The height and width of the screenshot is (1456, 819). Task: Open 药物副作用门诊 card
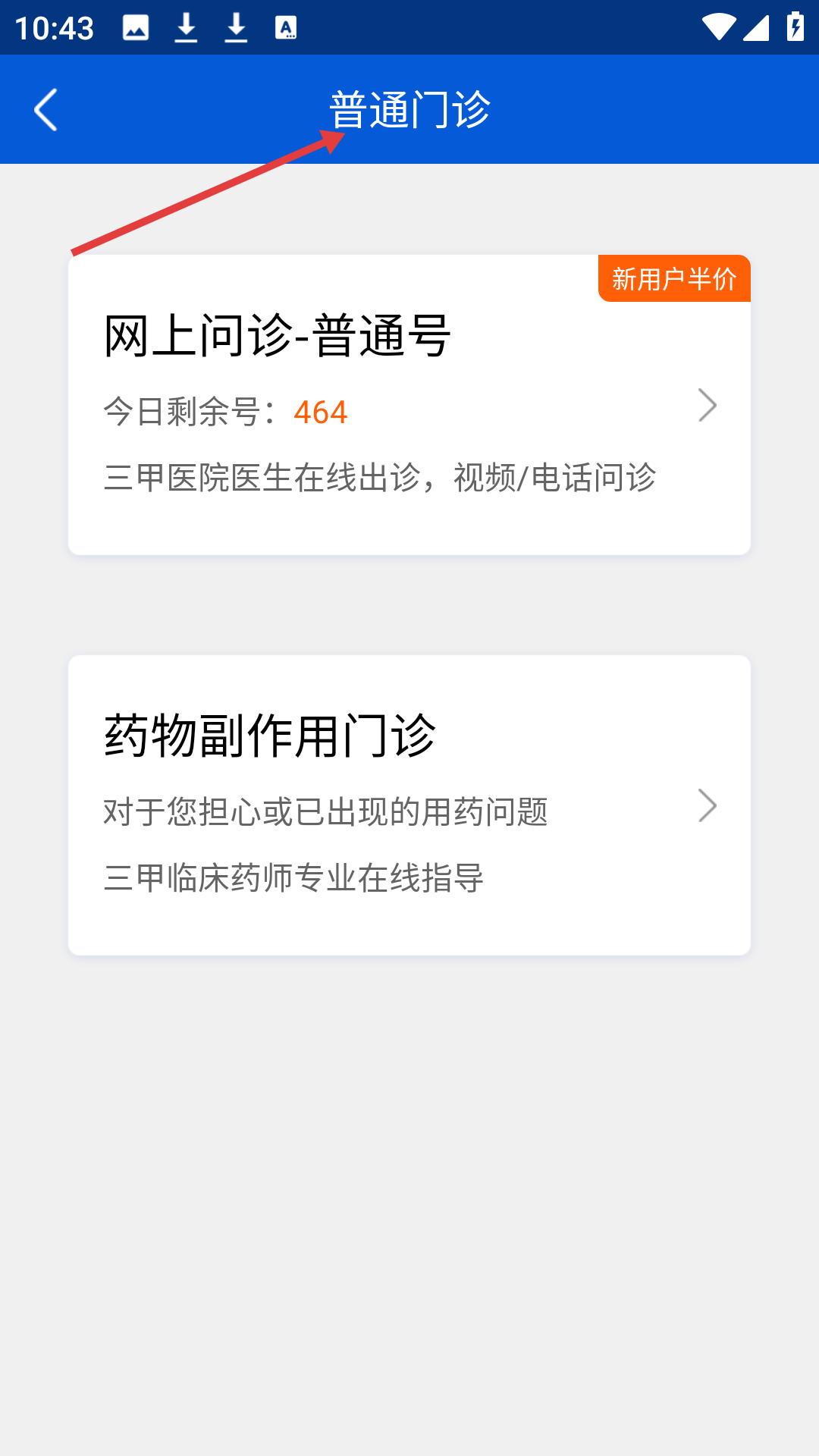[x=409, y=805]
